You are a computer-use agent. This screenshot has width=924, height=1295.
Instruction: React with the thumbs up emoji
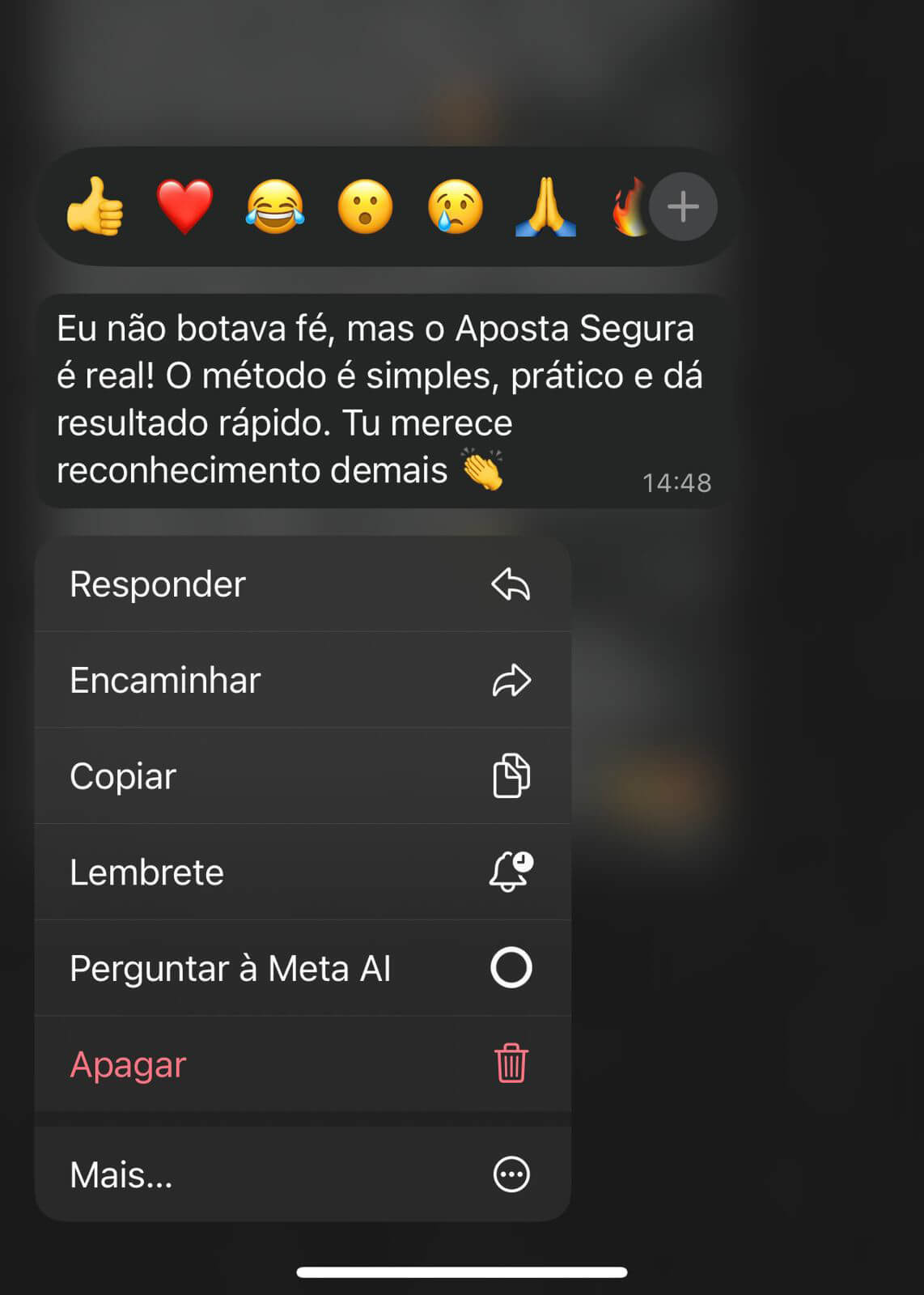95,206
